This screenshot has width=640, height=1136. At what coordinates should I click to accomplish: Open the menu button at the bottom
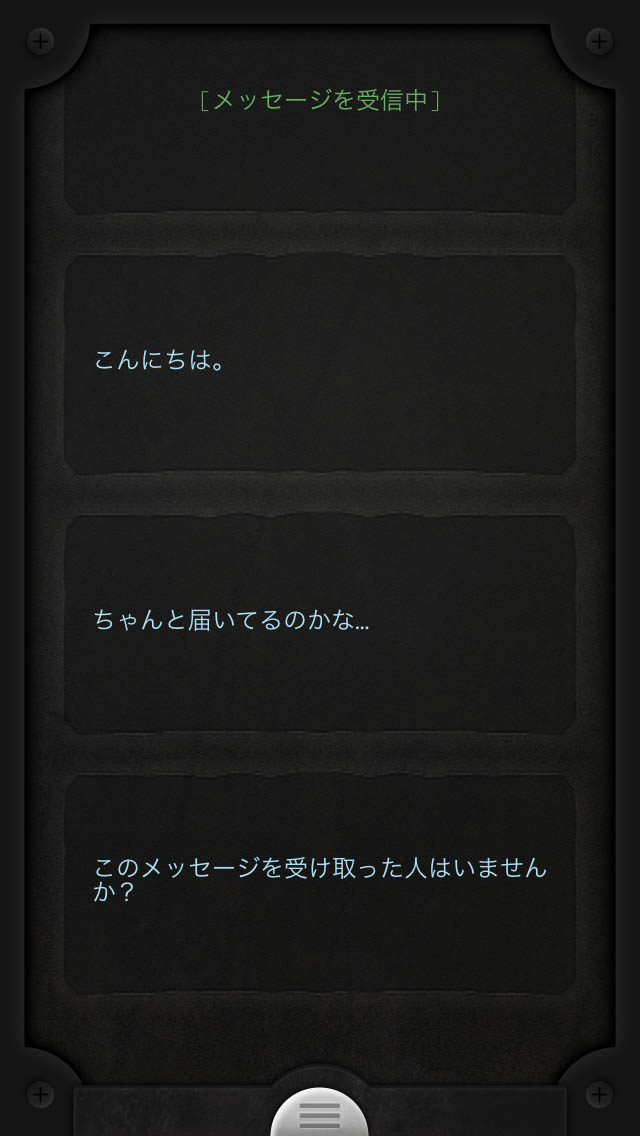[320, 1114]
